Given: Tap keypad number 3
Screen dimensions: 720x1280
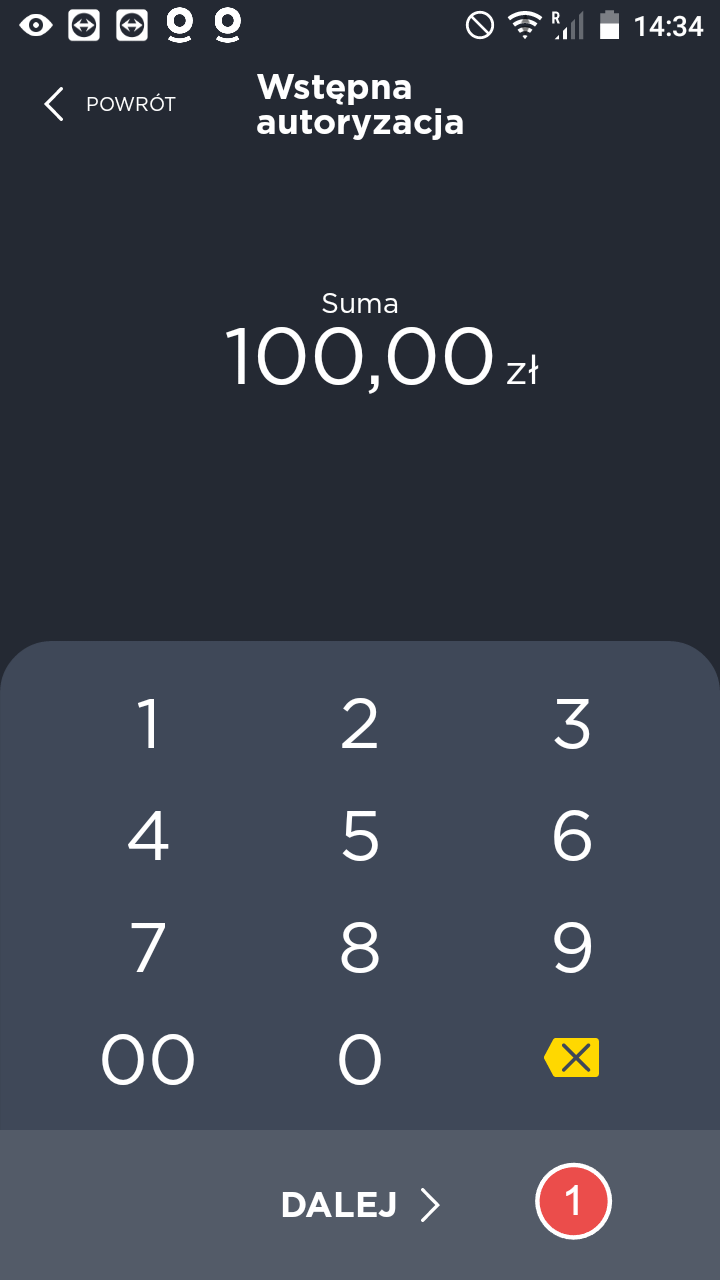Looking at the screenshot, I should 572,724.
